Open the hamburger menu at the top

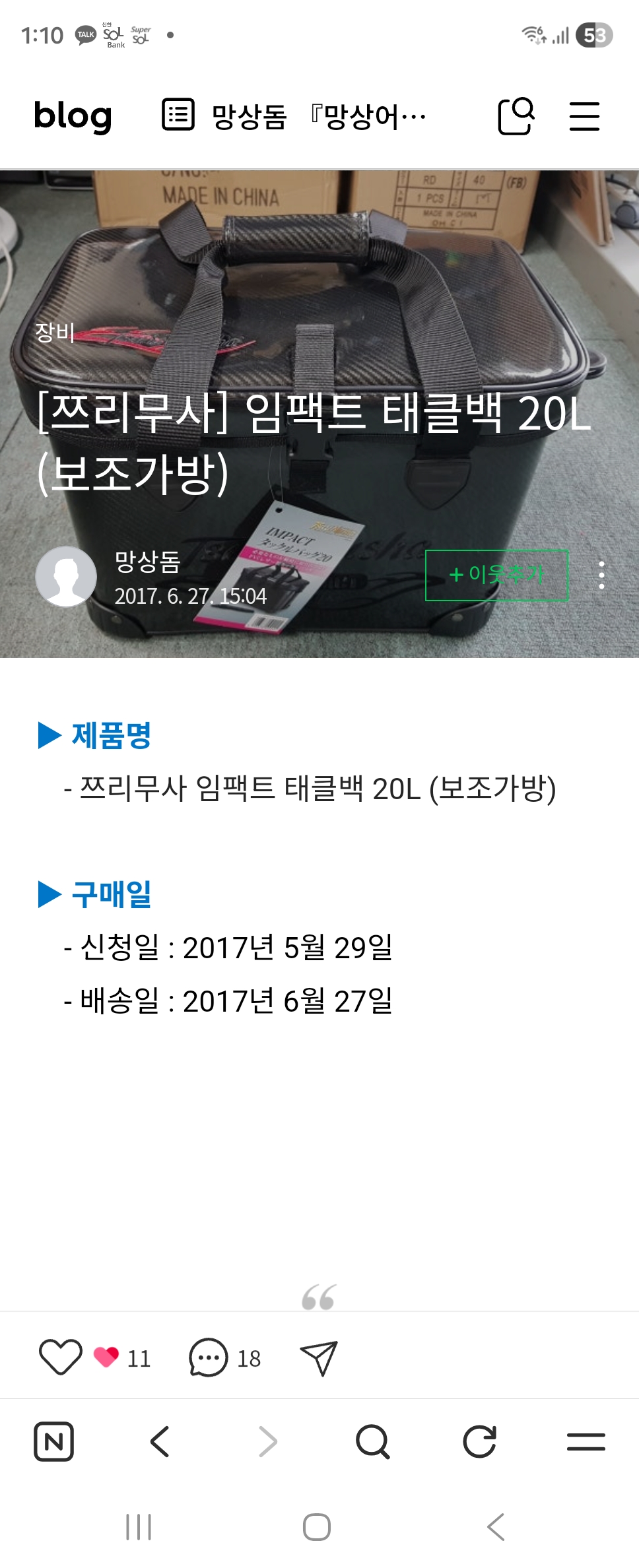click(584, 116)
